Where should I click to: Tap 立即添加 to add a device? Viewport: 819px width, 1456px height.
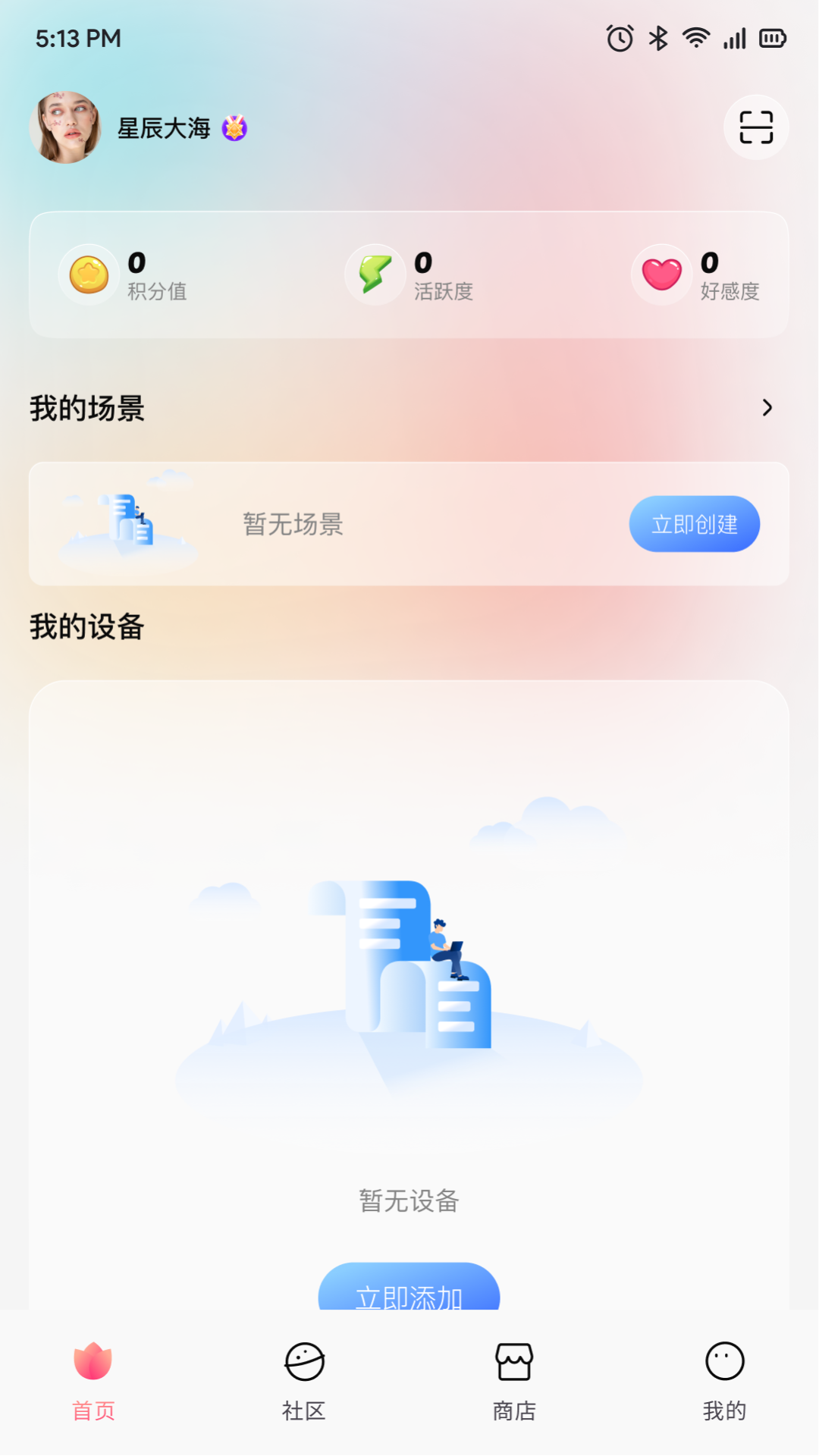pyautogui.click(x=409, y=1287)
